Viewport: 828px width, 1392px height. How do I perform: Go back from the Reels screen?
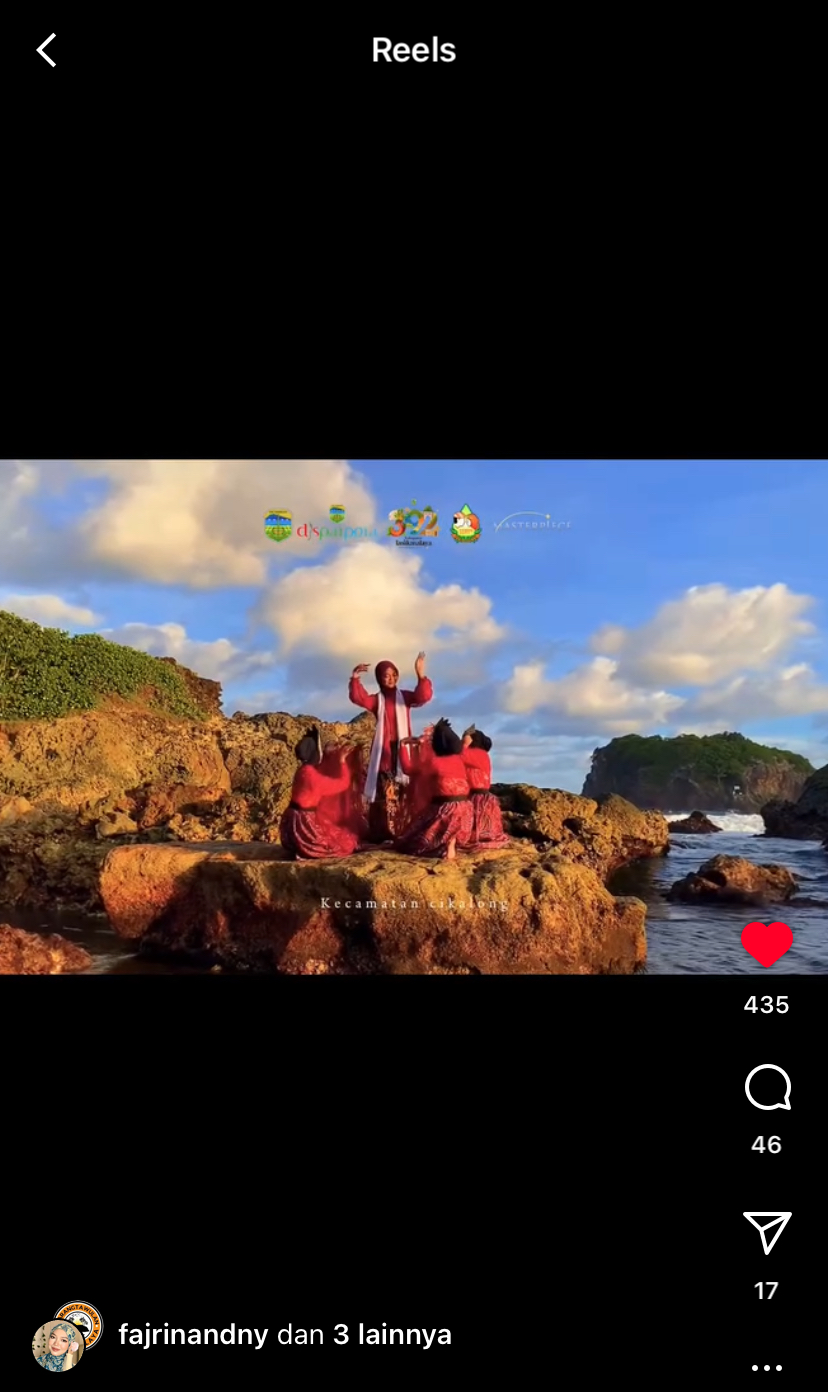pos(46,50)
